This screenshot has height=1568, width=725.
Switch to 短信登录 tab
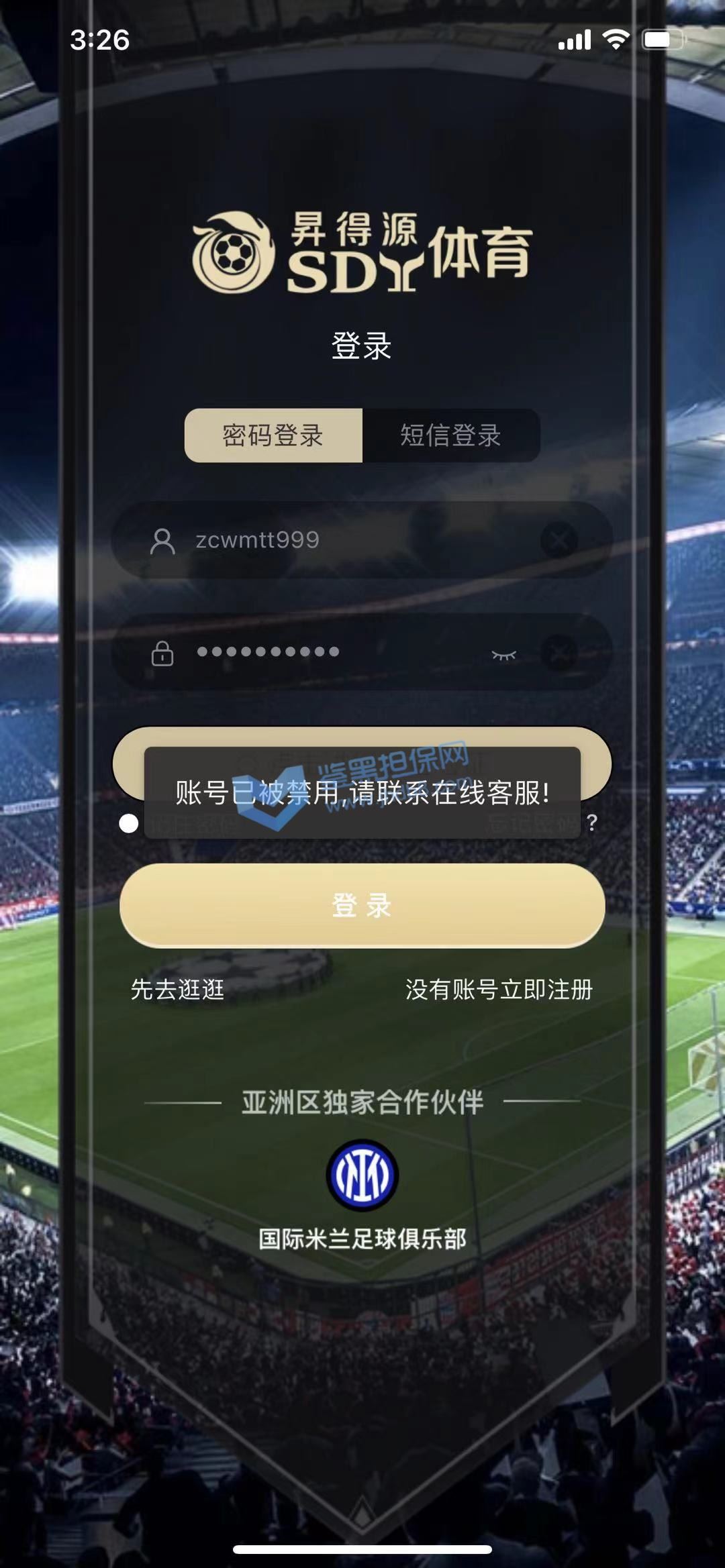[x=450, y=435]
